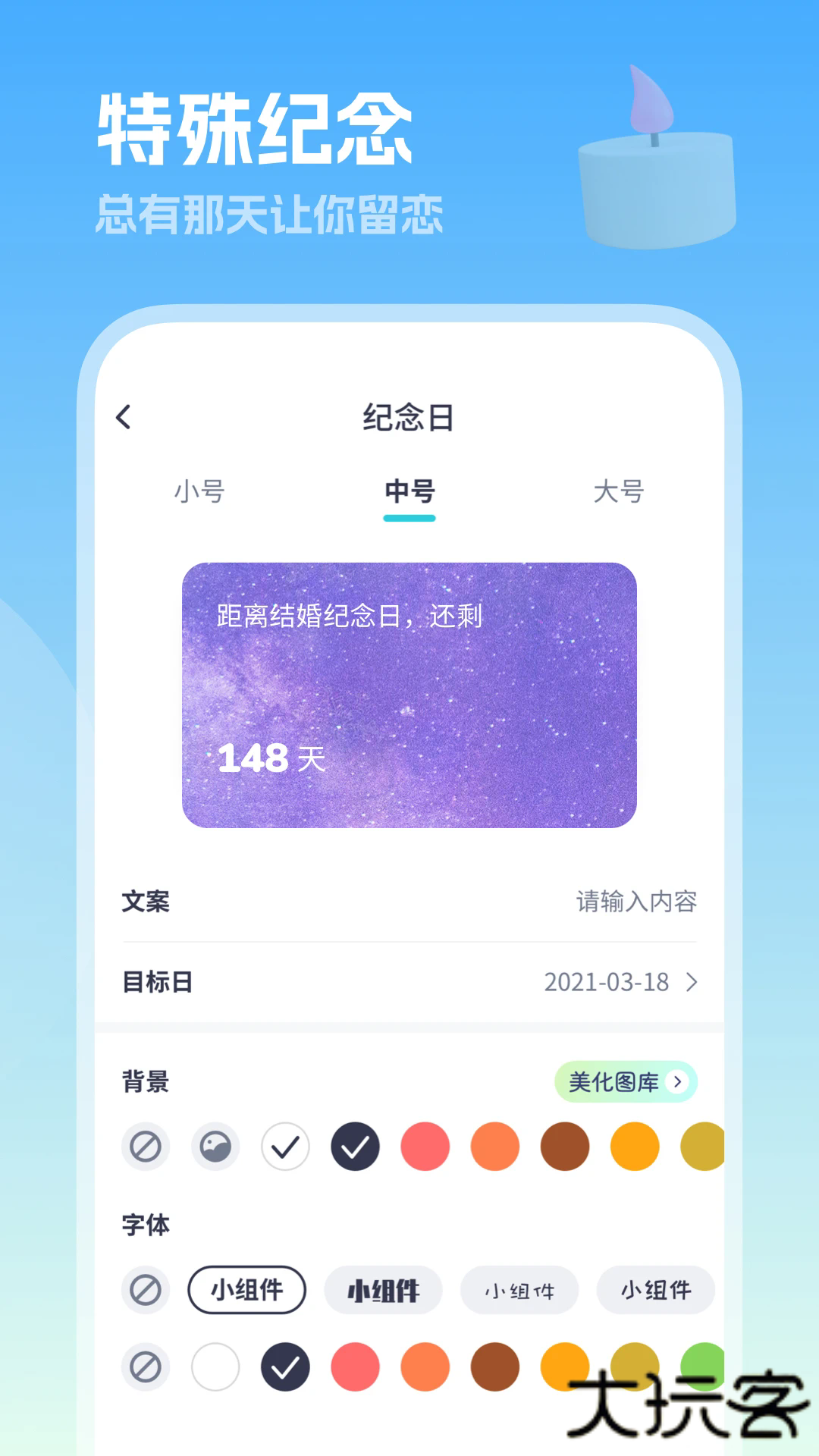
Task: Tap the back navigation arrow
Action: tap(124, 416)
